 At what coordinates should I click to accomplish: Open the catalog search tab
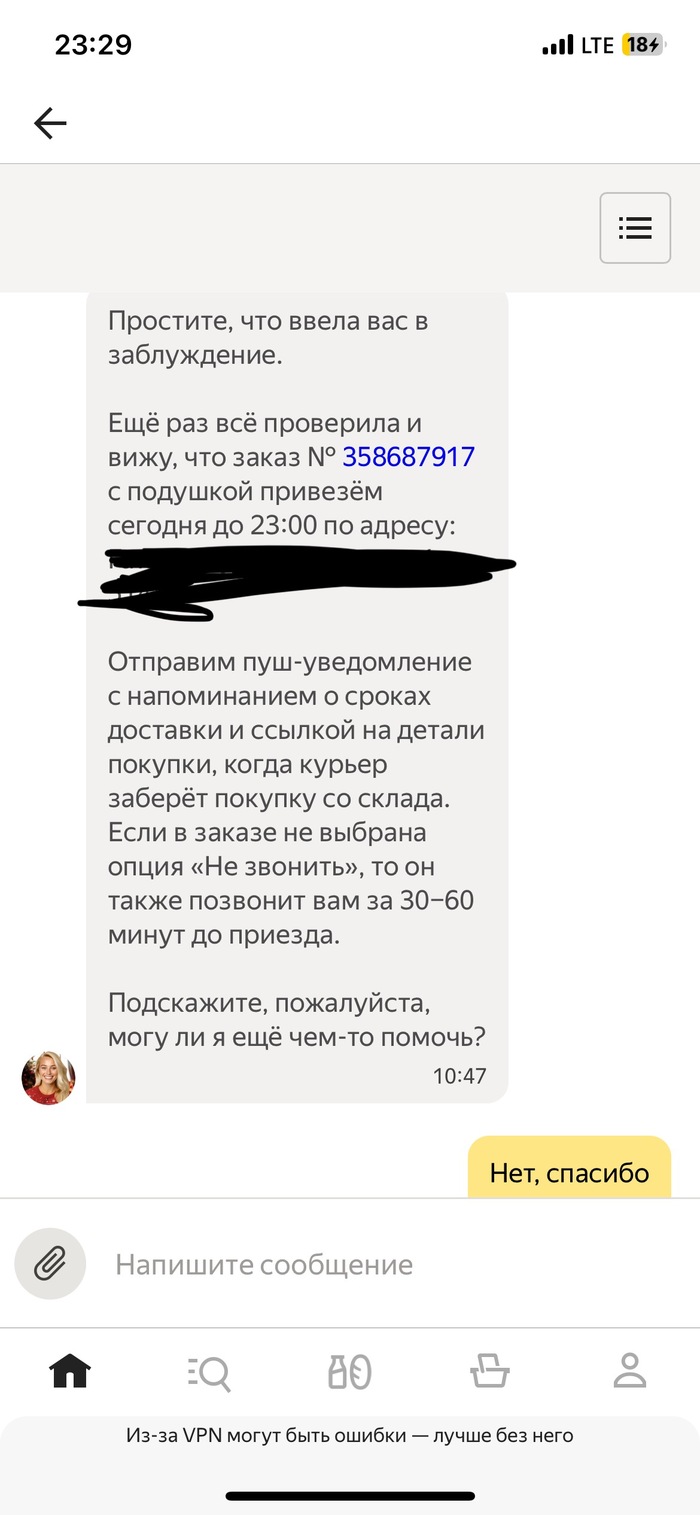209,1371
